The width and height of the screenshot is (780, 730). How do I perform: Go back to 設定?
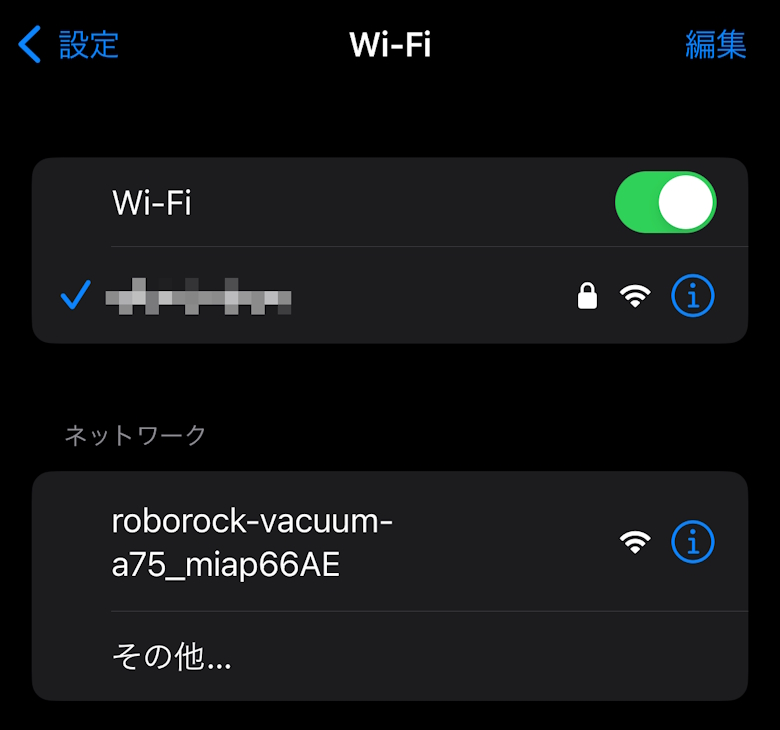click(70, 45)
